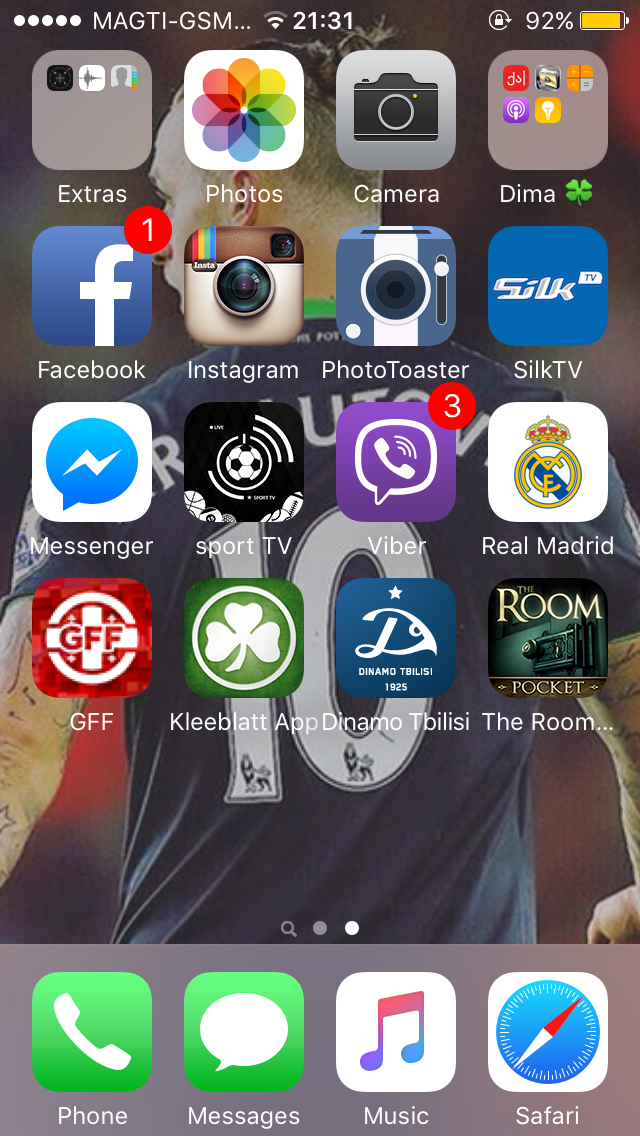The height and width of the screenshot is (1136, 640).
Task: Open Messenger
Action: 92,462
